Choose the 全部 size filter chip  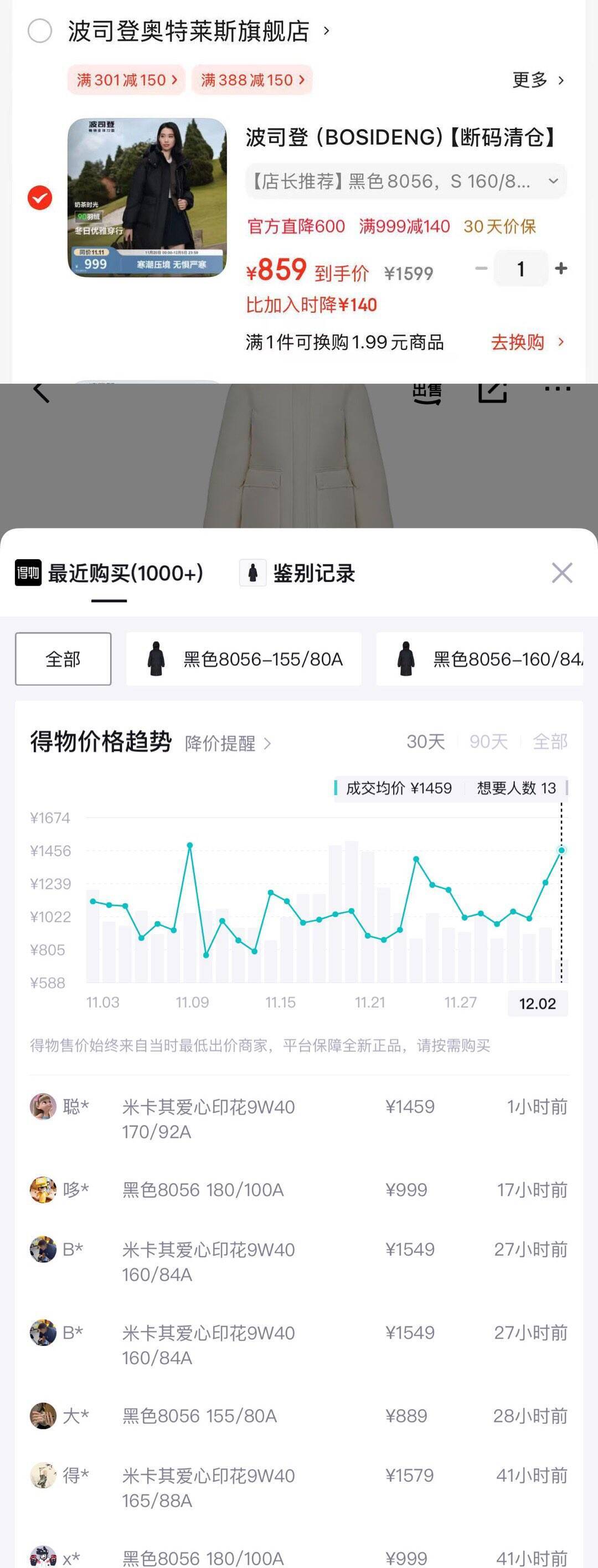coord(63,659)
